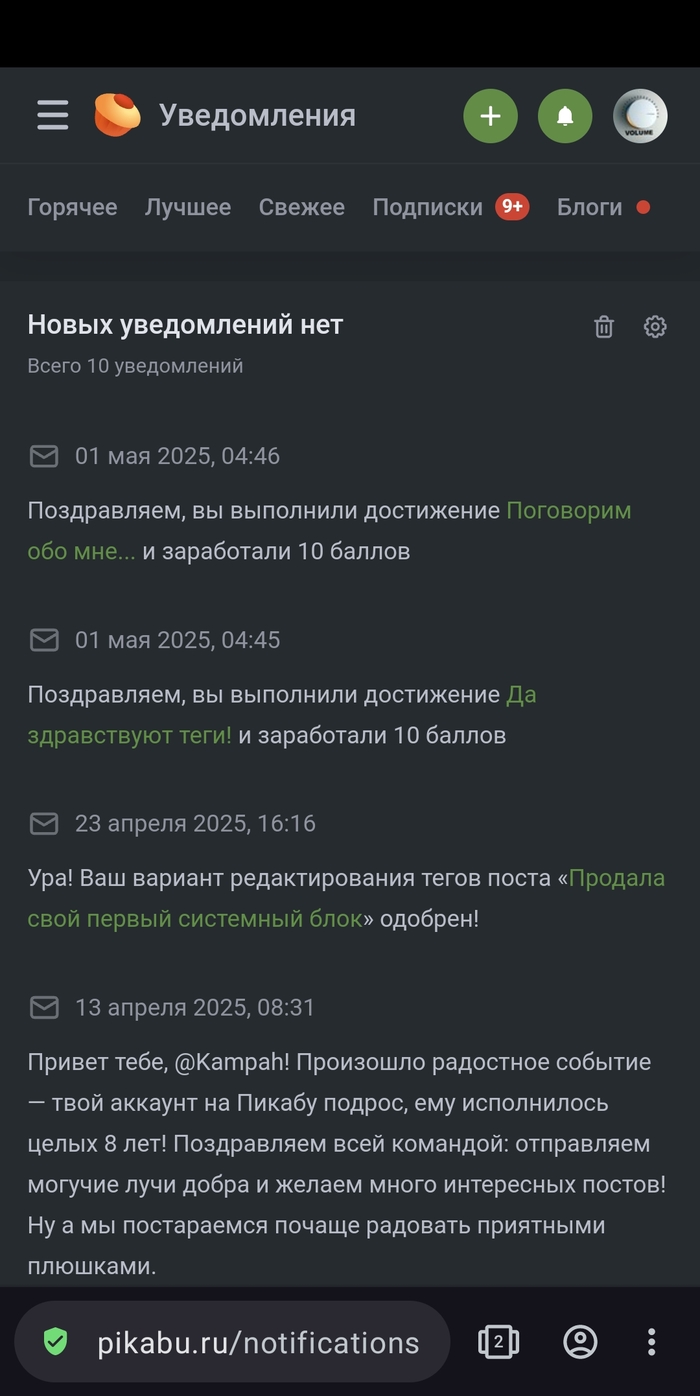The height and width of the screenshot is (1396, 700).
Task: Create a new post with plus button
Action: tap(490, 116)
